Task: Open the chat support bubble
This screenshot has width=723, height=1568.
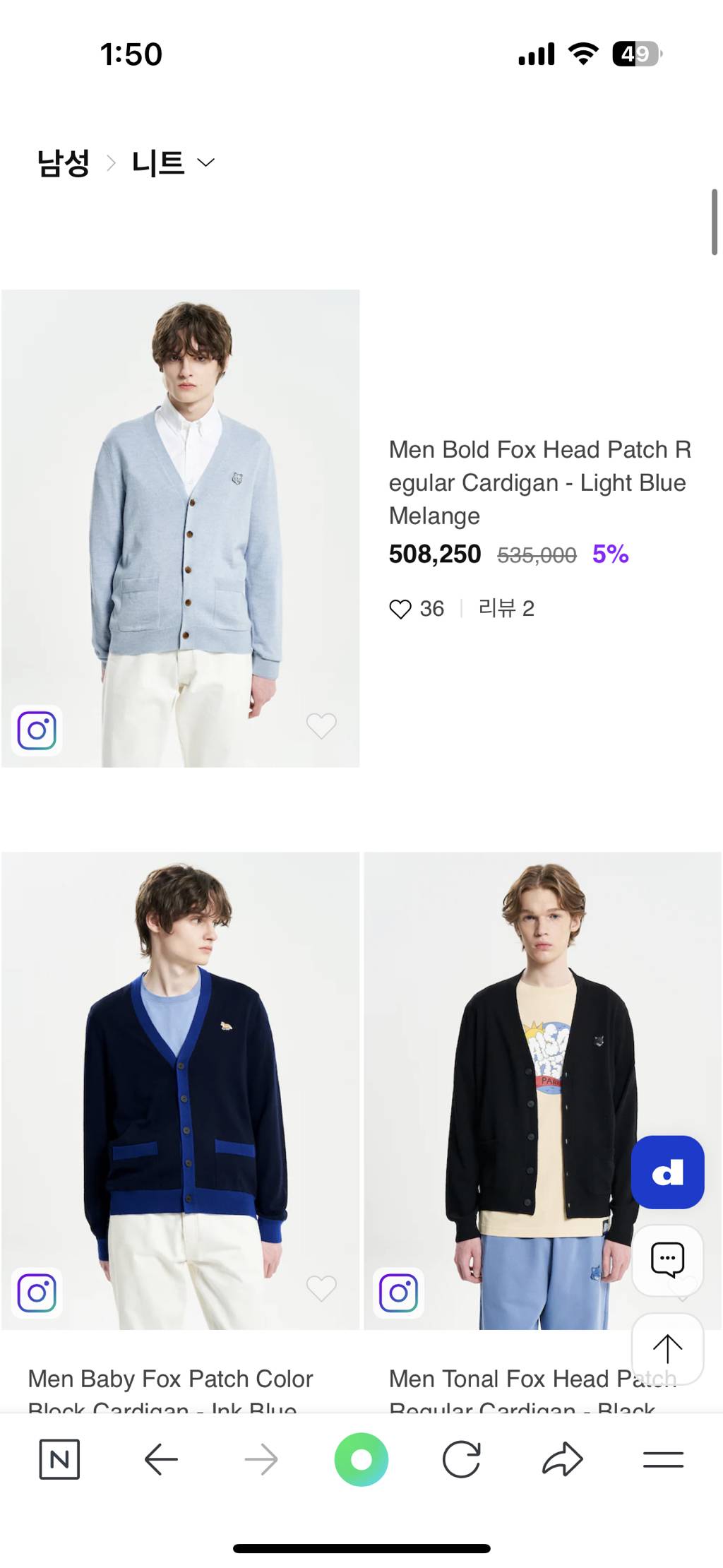Action: click(667, 1259)
